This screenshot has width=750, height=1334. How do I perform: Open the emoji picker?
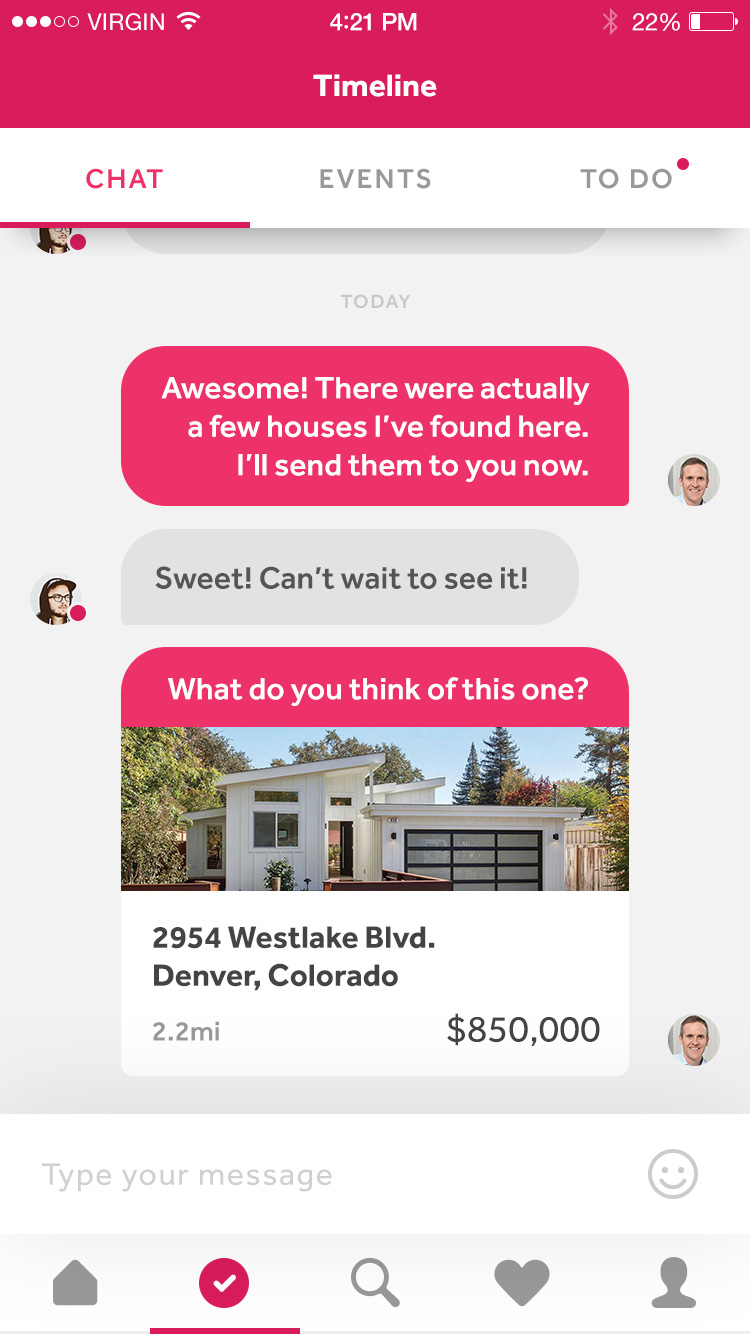point(673,1174)
